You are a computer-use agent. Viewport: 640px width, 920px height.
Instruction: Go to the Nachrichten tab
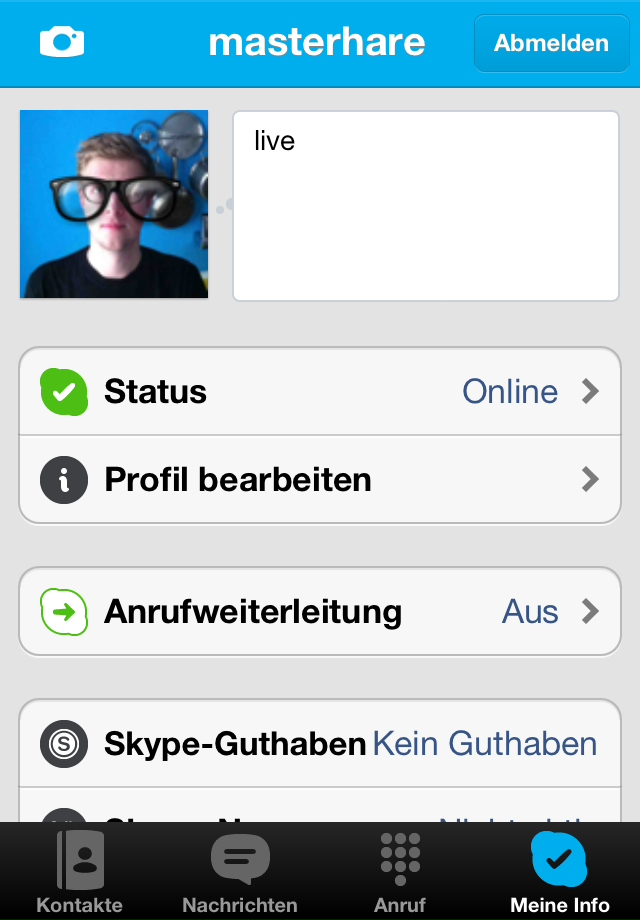(x=240, y=872)
